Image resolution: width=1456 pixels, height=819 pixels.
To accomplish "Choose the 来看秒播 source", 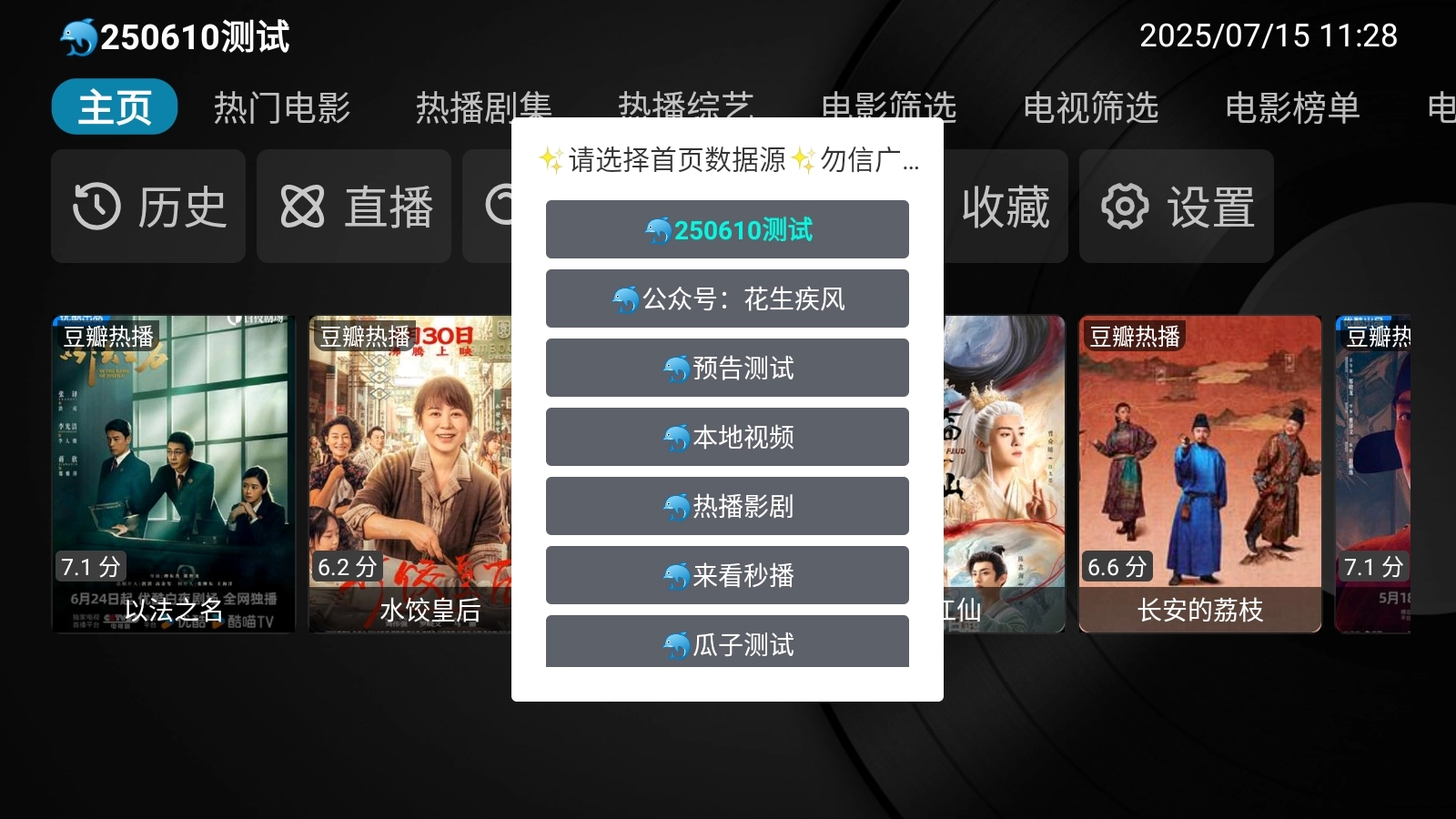I will pos(727,575).
